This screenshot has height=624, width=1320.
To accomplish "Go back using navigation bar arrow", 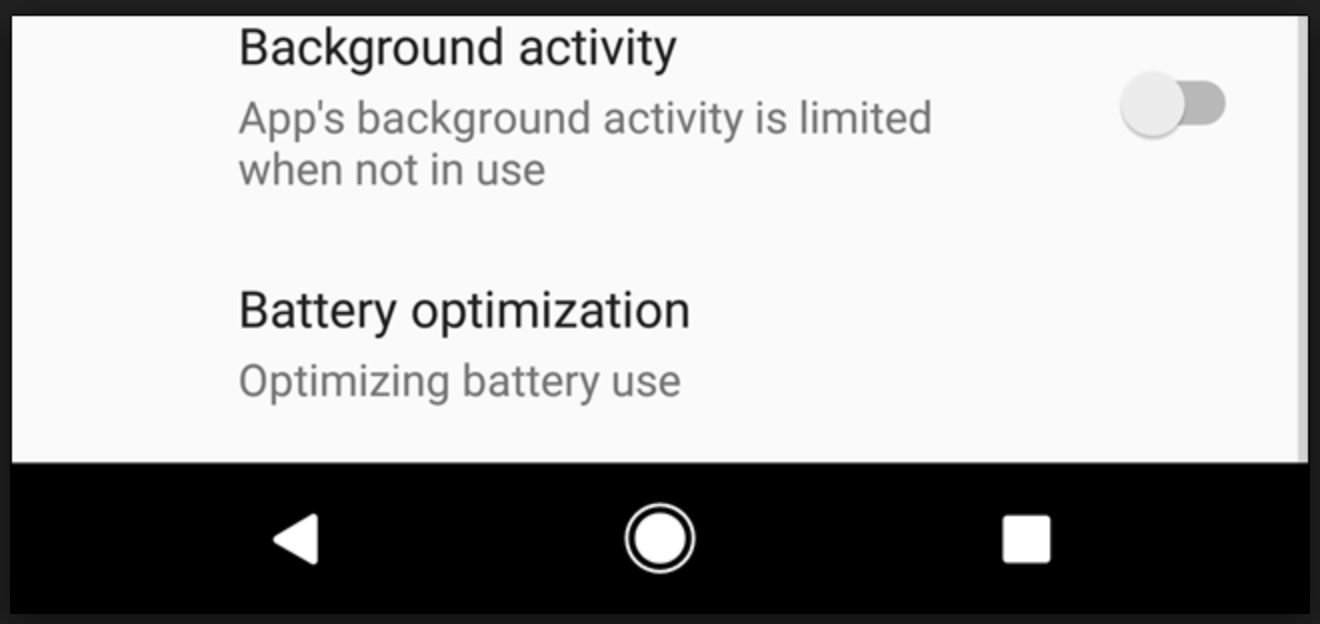I will point(297,540).
